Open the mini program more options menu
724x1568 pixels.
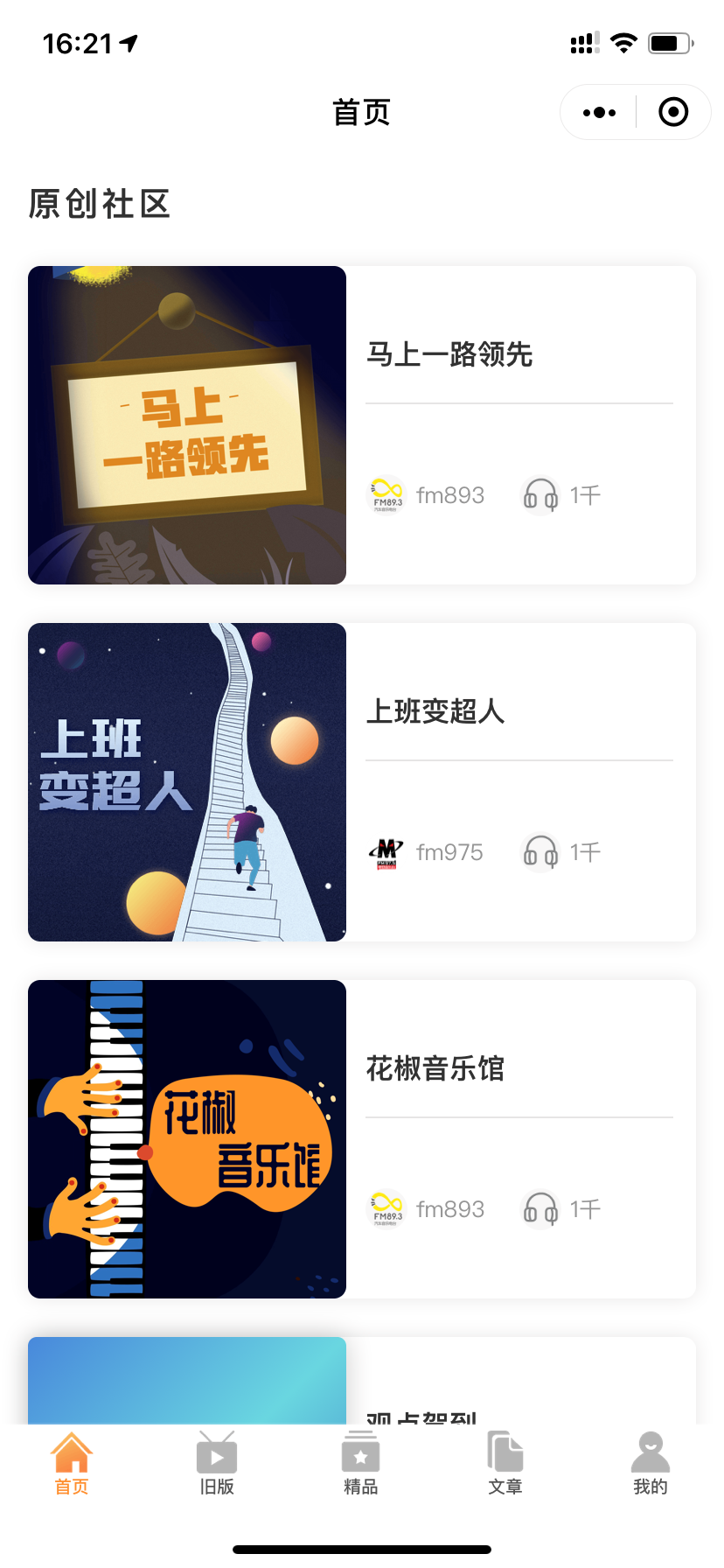[599, 113]
